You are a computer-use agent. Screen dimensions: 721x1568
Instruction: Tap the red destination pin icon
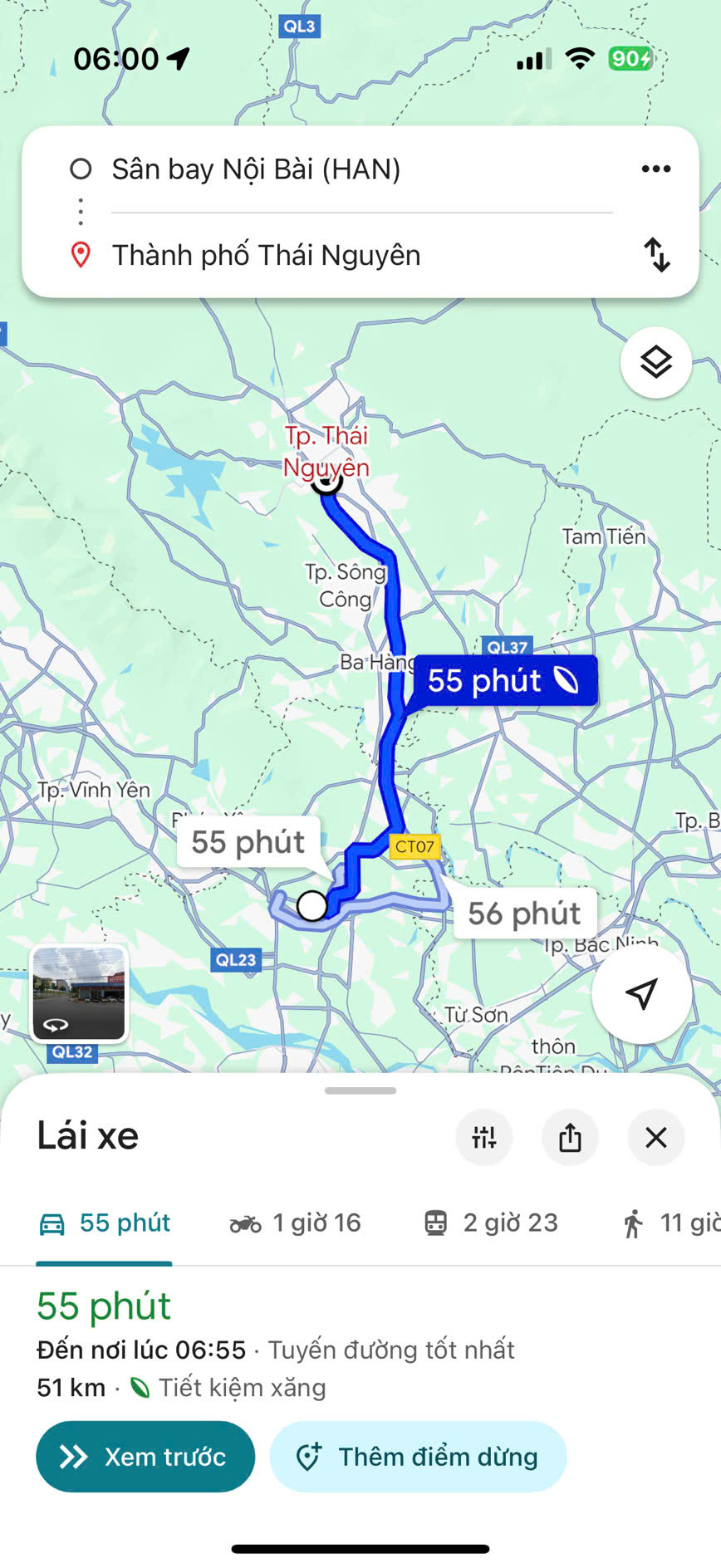pyautogui.click(x=81, y=255)
